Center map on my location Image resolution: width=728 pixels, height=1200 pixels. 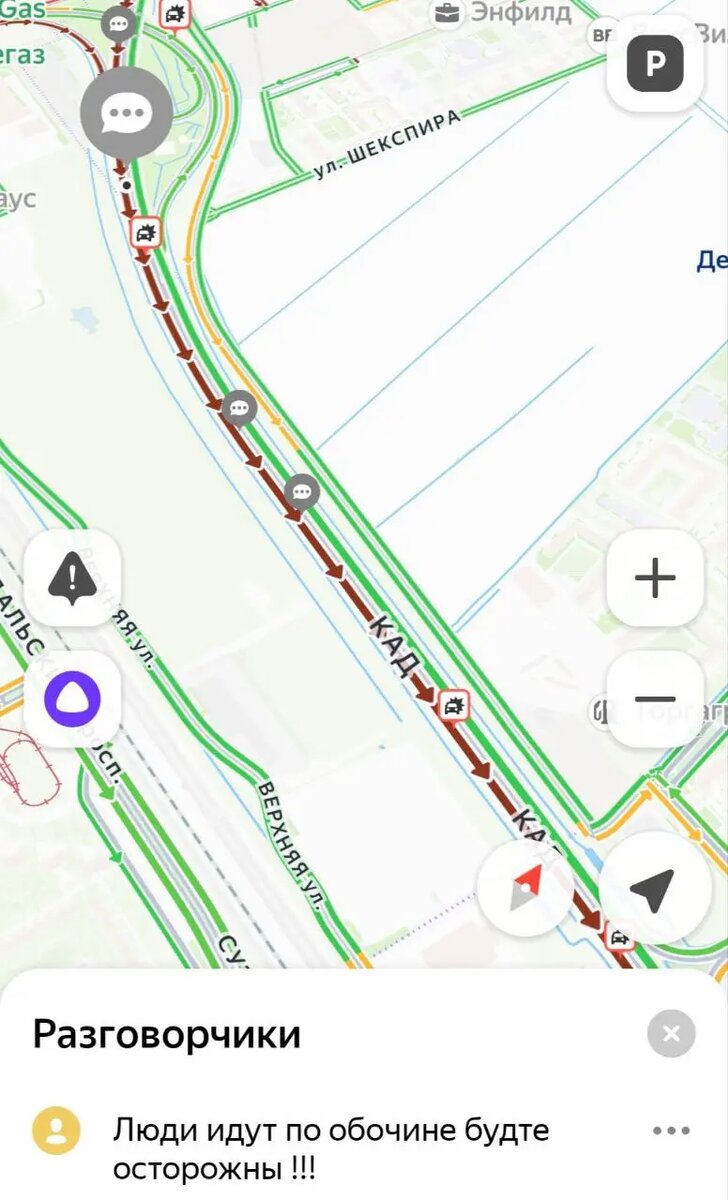[x=653, y=889]
